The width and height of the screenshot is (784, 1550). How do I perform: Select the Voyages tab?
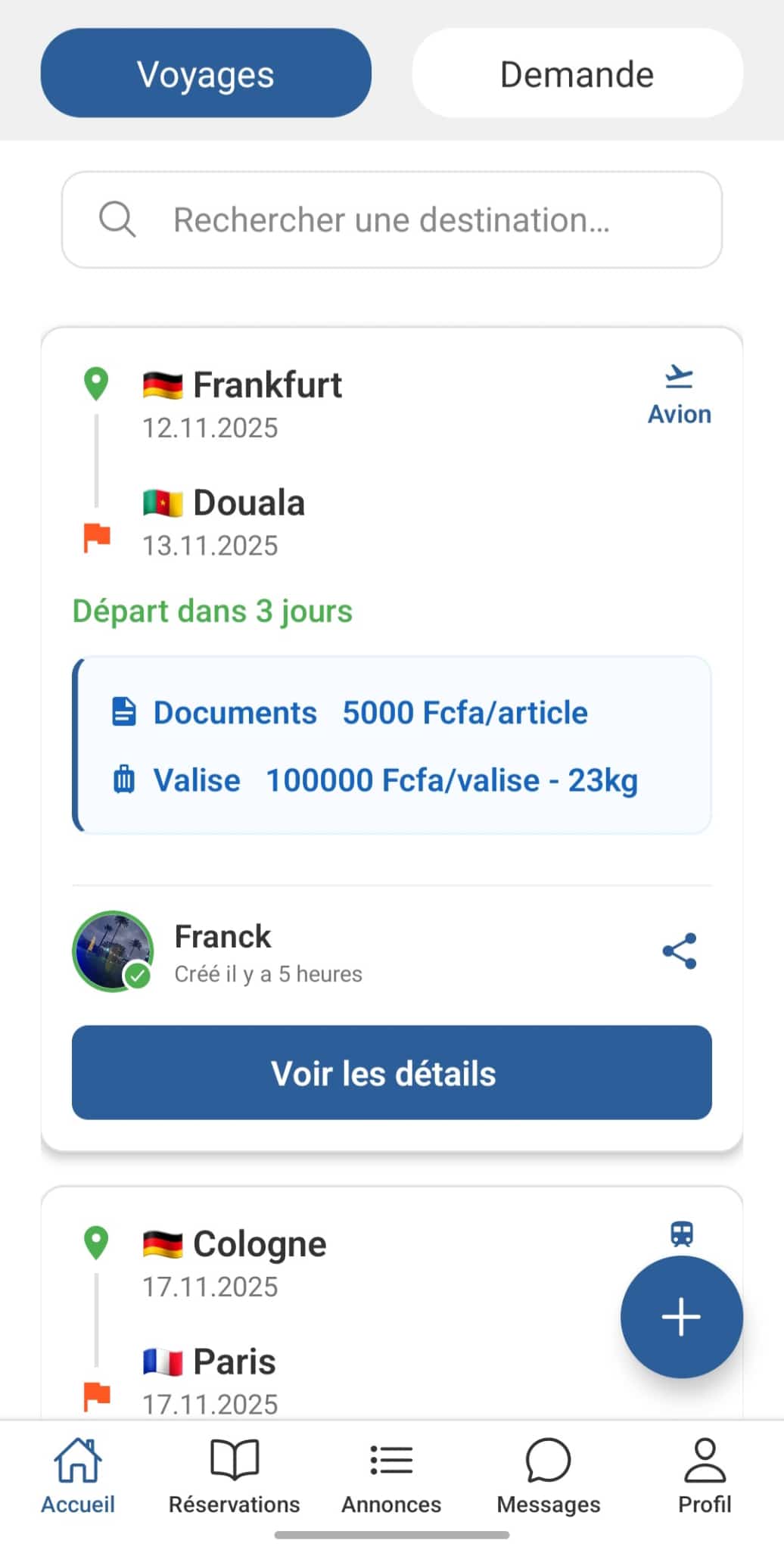pyautogui.click(x=205, y=73)
